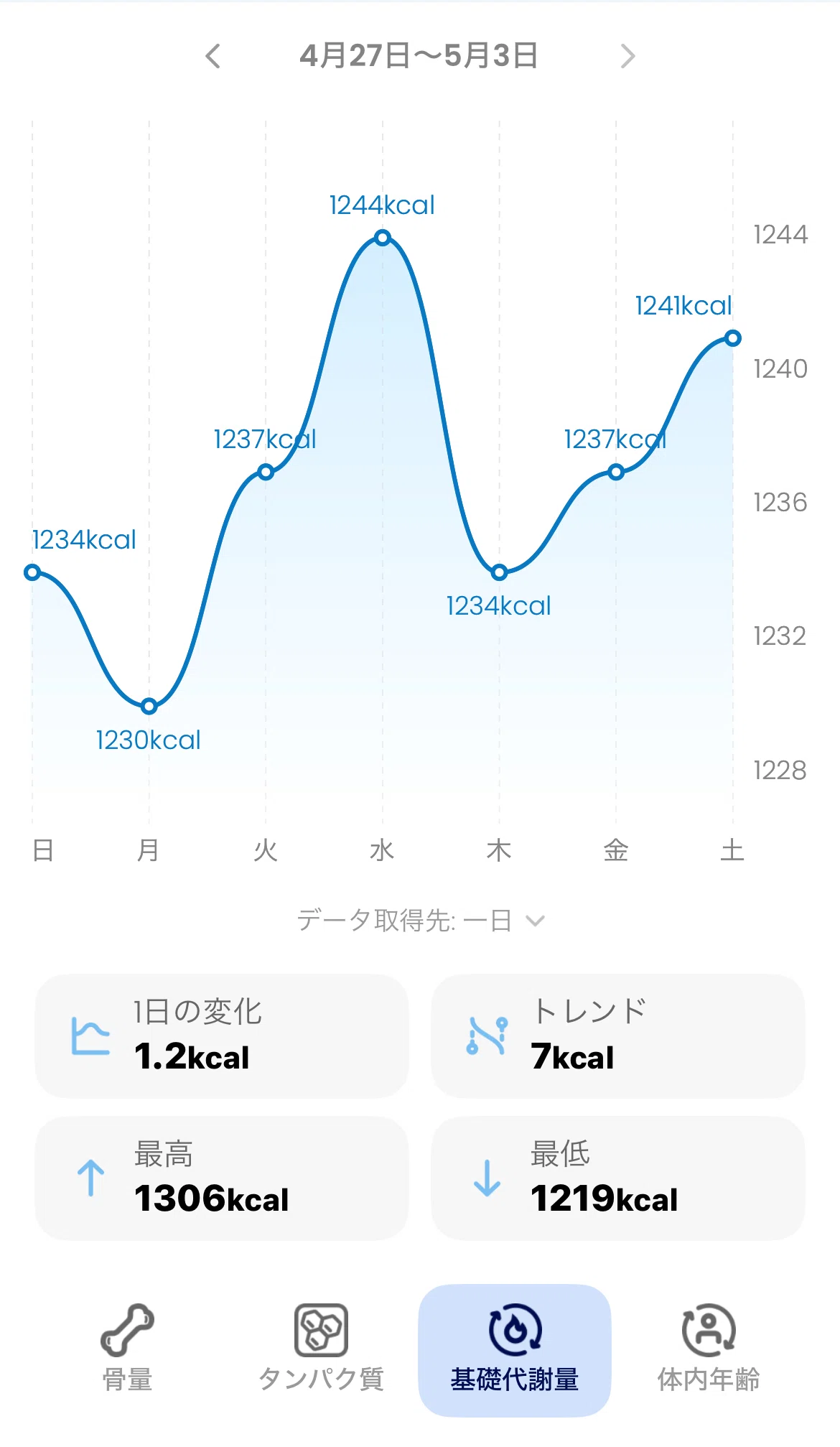Select Wednesday's 1244kcal data point

click(x=383, y=238)
